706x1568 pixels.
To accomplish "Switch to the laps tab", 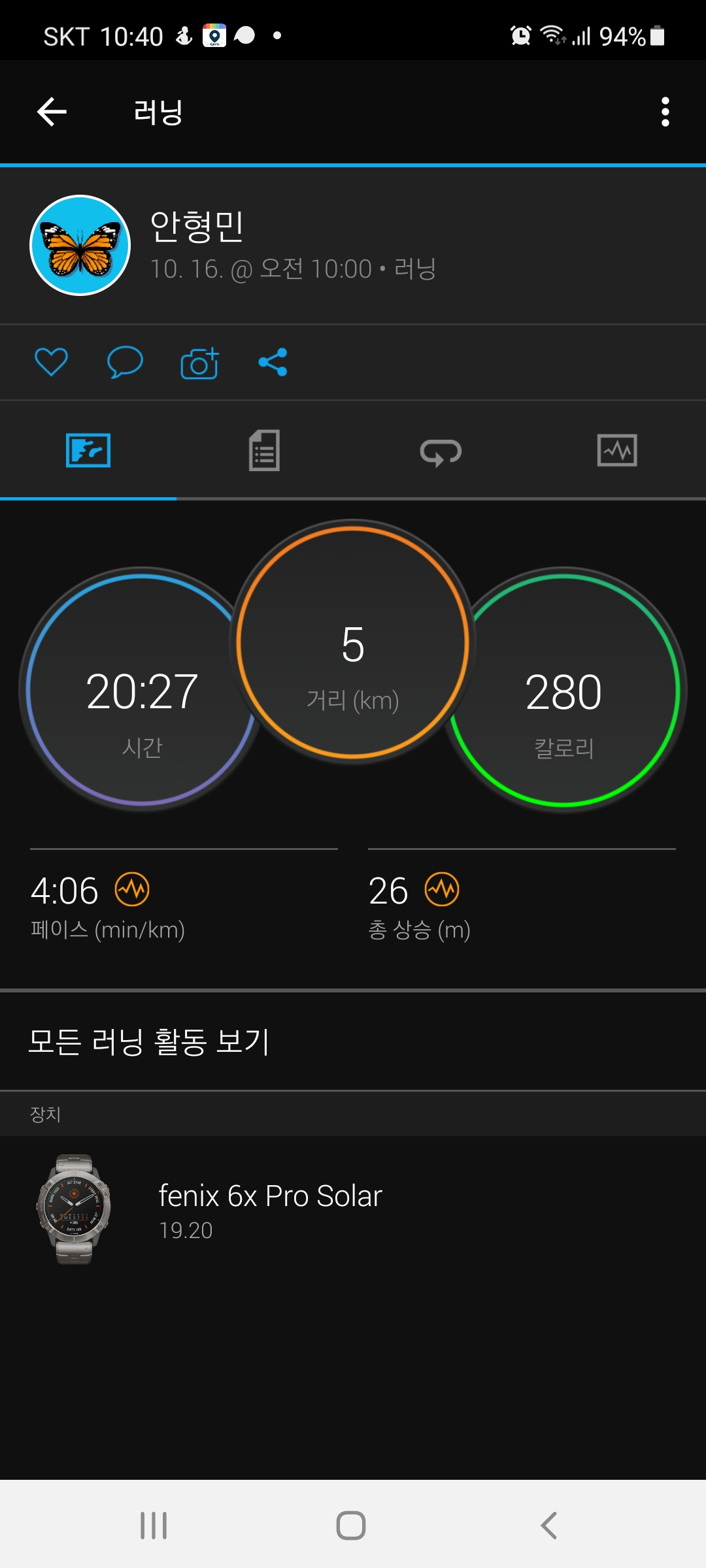I will (441, 451).
